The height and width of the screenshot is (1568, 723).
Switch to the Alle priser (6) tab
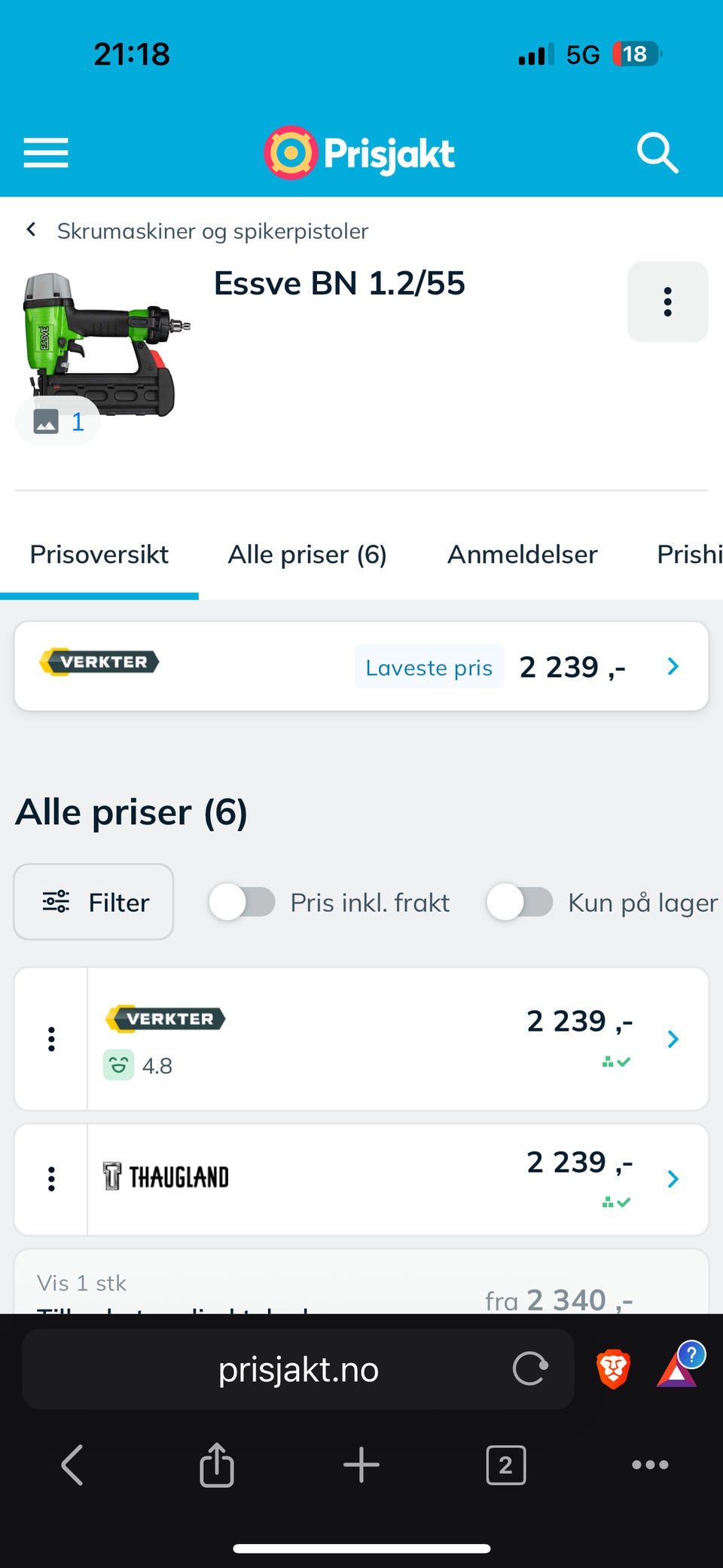pyautogui.click(x=307, y=554)
